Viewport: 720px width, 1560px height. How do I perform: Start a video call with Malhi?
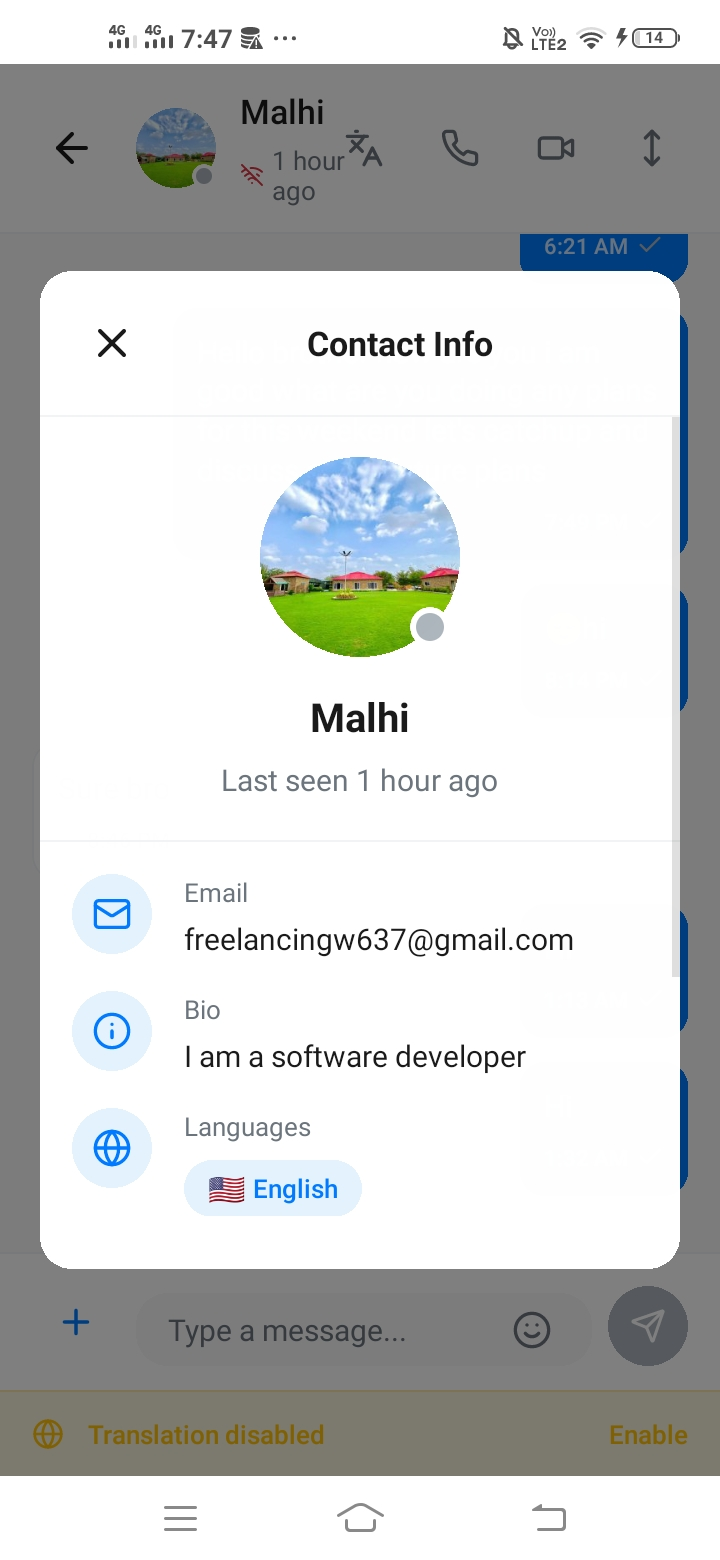pos(555,147)
